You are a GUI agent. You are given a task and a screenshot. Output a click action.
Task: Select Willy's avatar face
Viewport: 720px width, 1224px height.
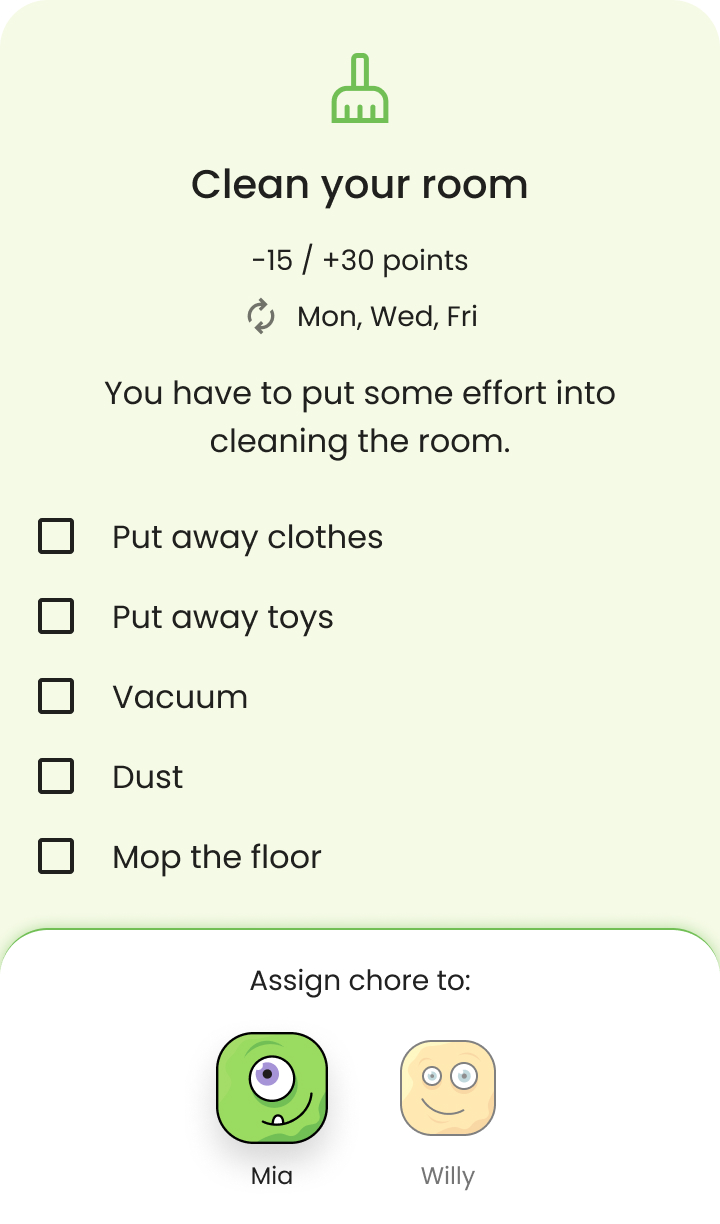tap(448, 1088)
